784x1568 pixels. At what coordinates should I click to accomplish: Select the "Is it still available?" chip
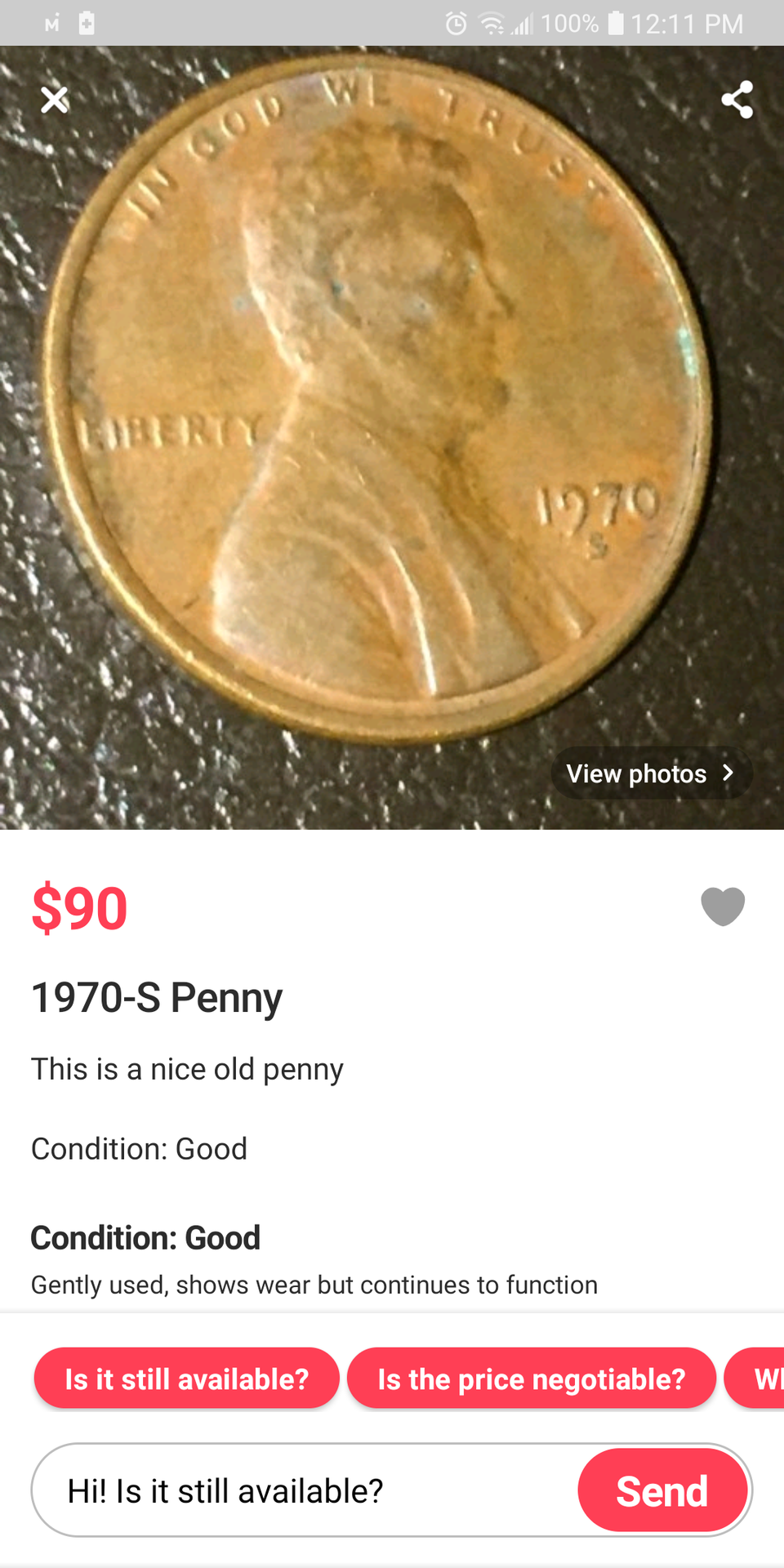(x=187, y=1379)
